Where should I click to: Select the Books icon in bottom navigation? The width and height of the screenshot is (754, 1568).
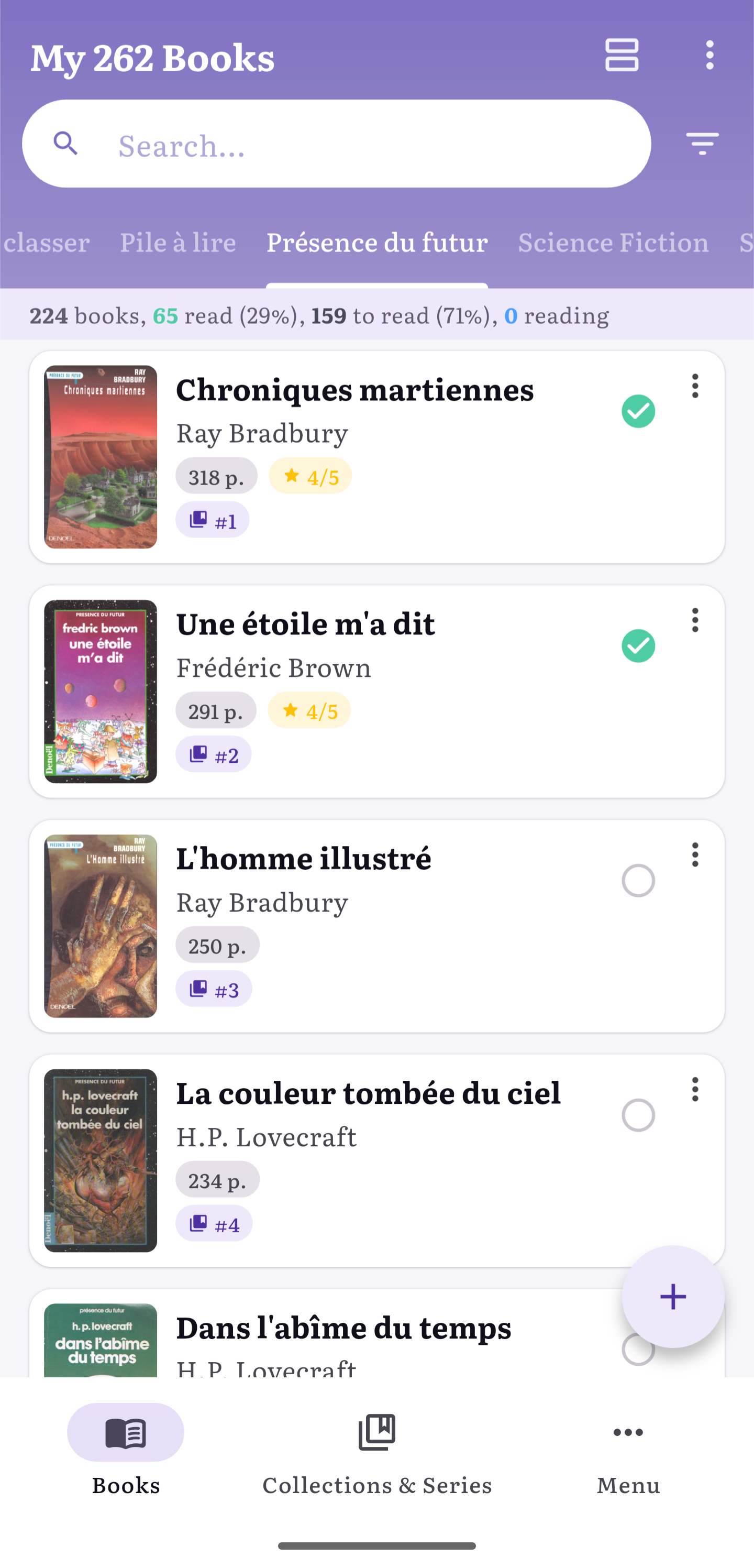(125, 1432)
